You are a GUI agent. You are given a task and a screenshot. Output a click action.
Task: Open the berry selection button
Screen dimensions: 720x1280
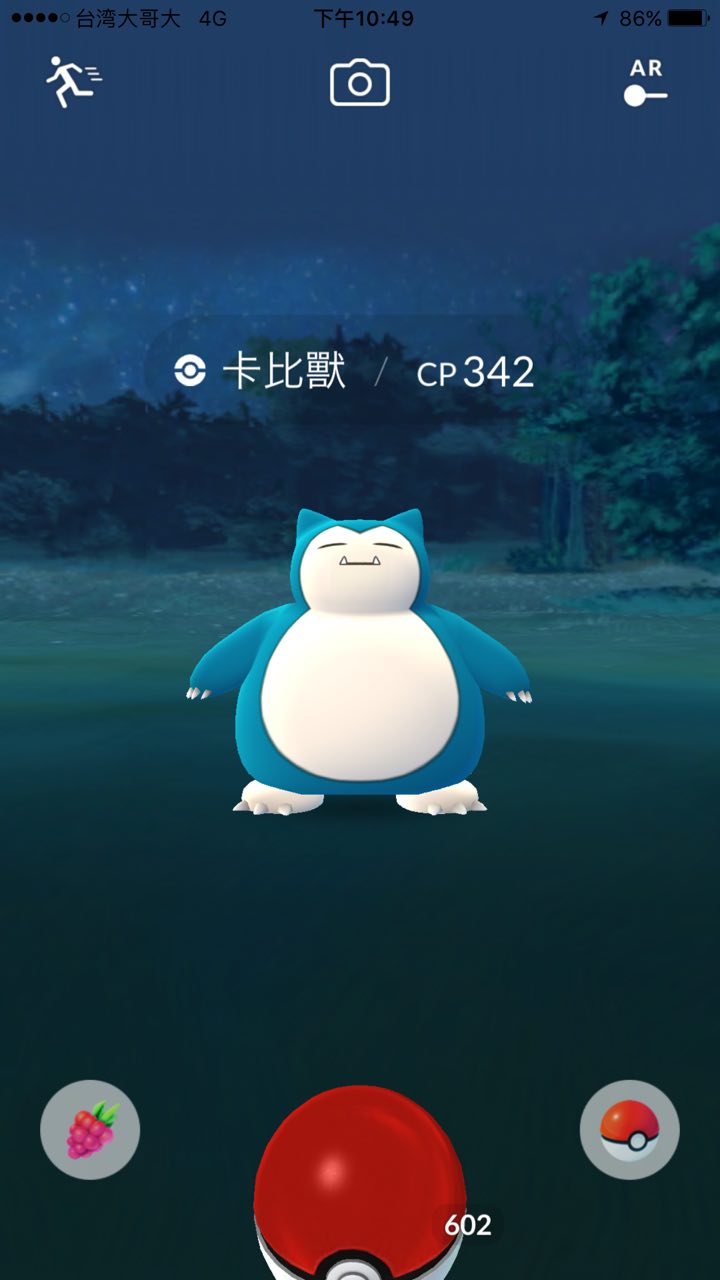(90, 1130)
